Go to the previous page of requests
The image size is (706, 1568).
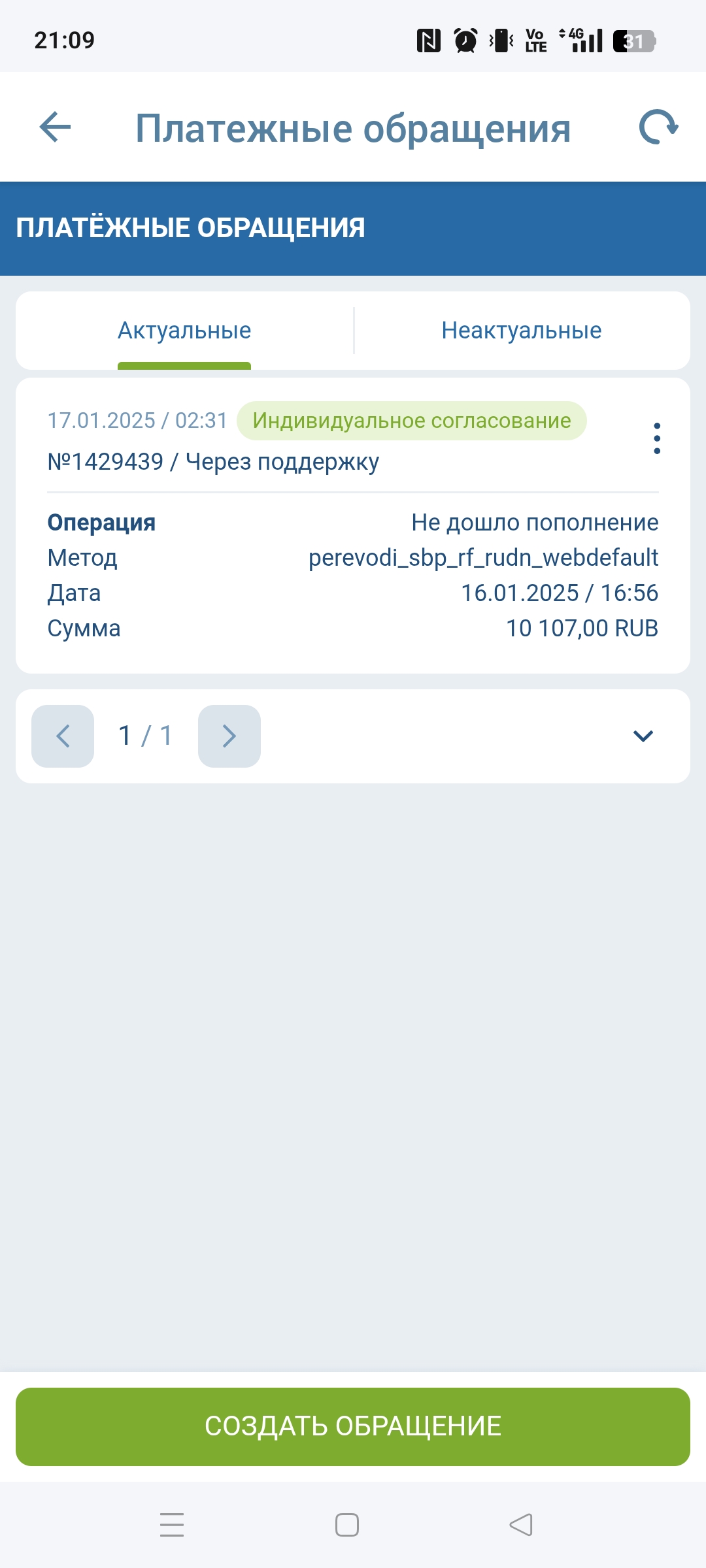click(x=63, y=736)
